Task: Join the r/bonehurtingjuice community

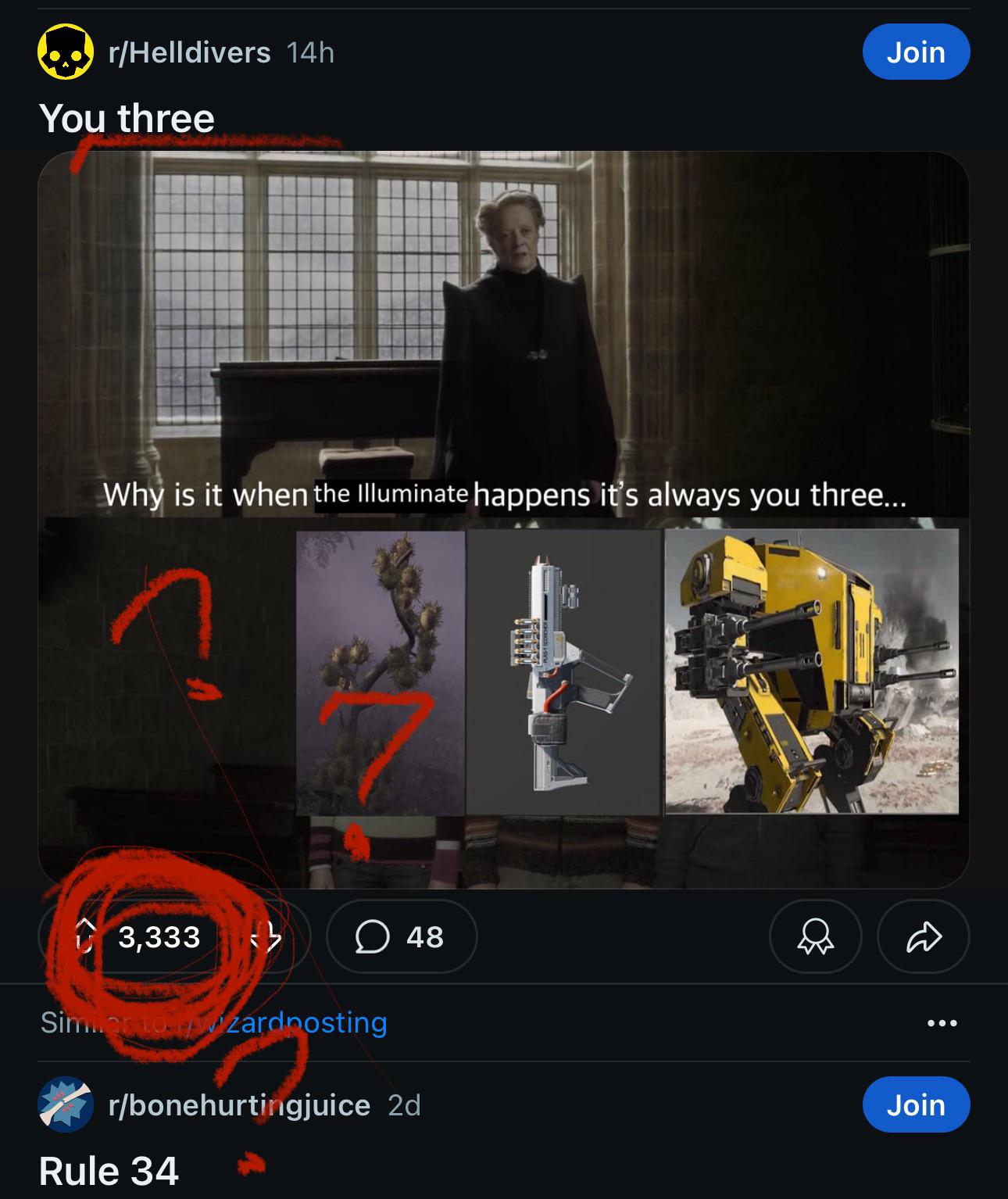Action: click(x=916, y=1104)
